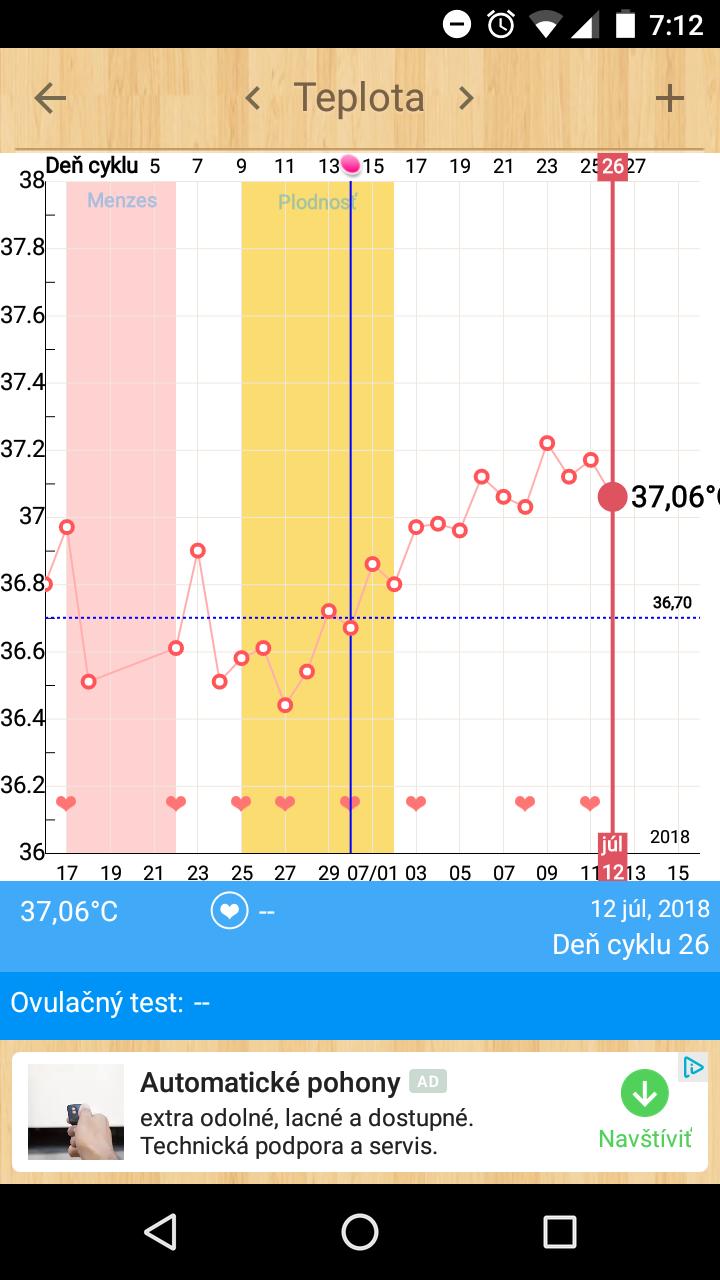Select the highlighted 37,06° temperature point
This screenshot has height=1280, width=720.
612,496
